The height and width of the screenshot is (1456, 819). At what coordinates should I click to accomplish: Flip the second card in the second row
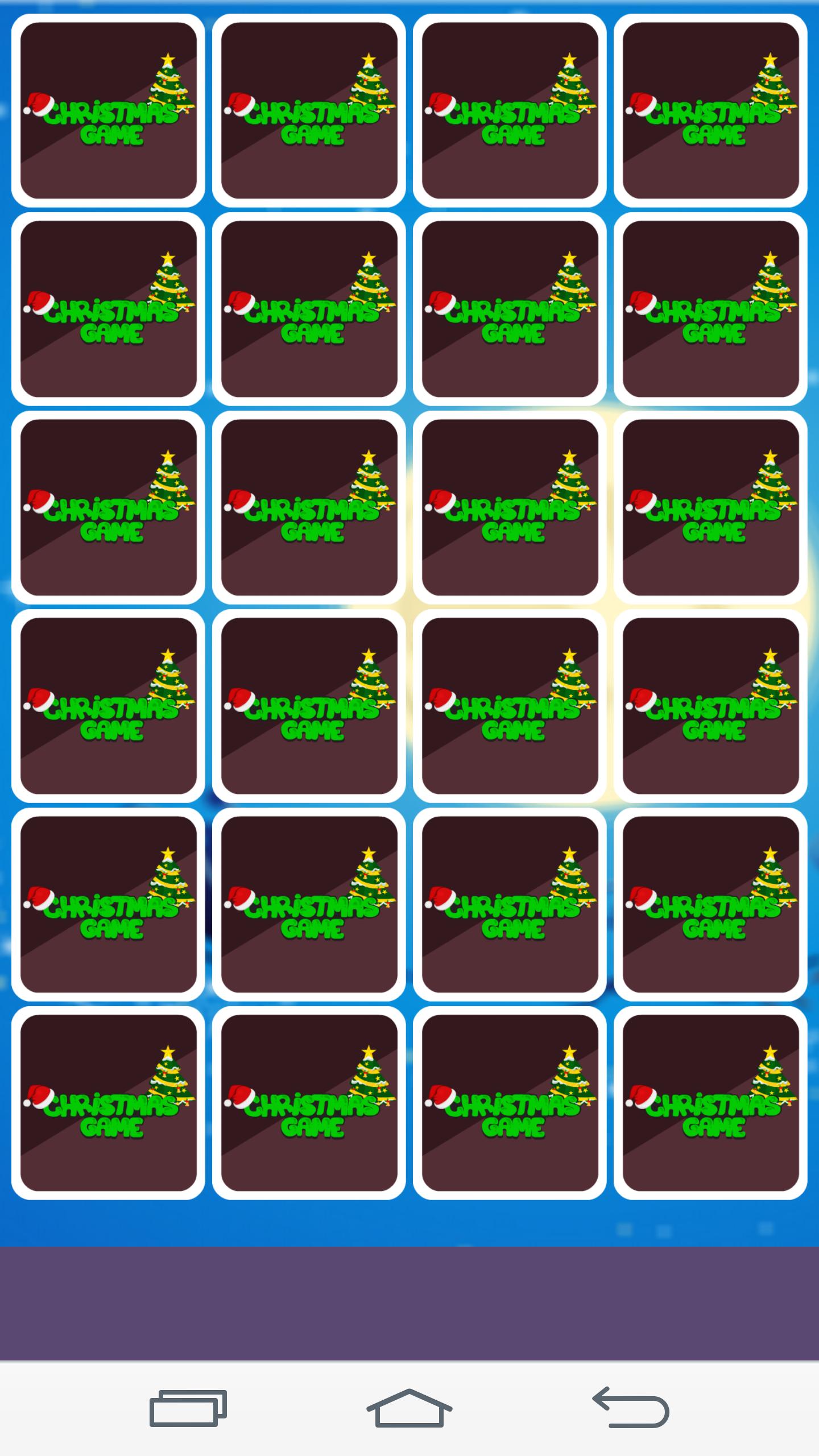[x=310, y=310]
